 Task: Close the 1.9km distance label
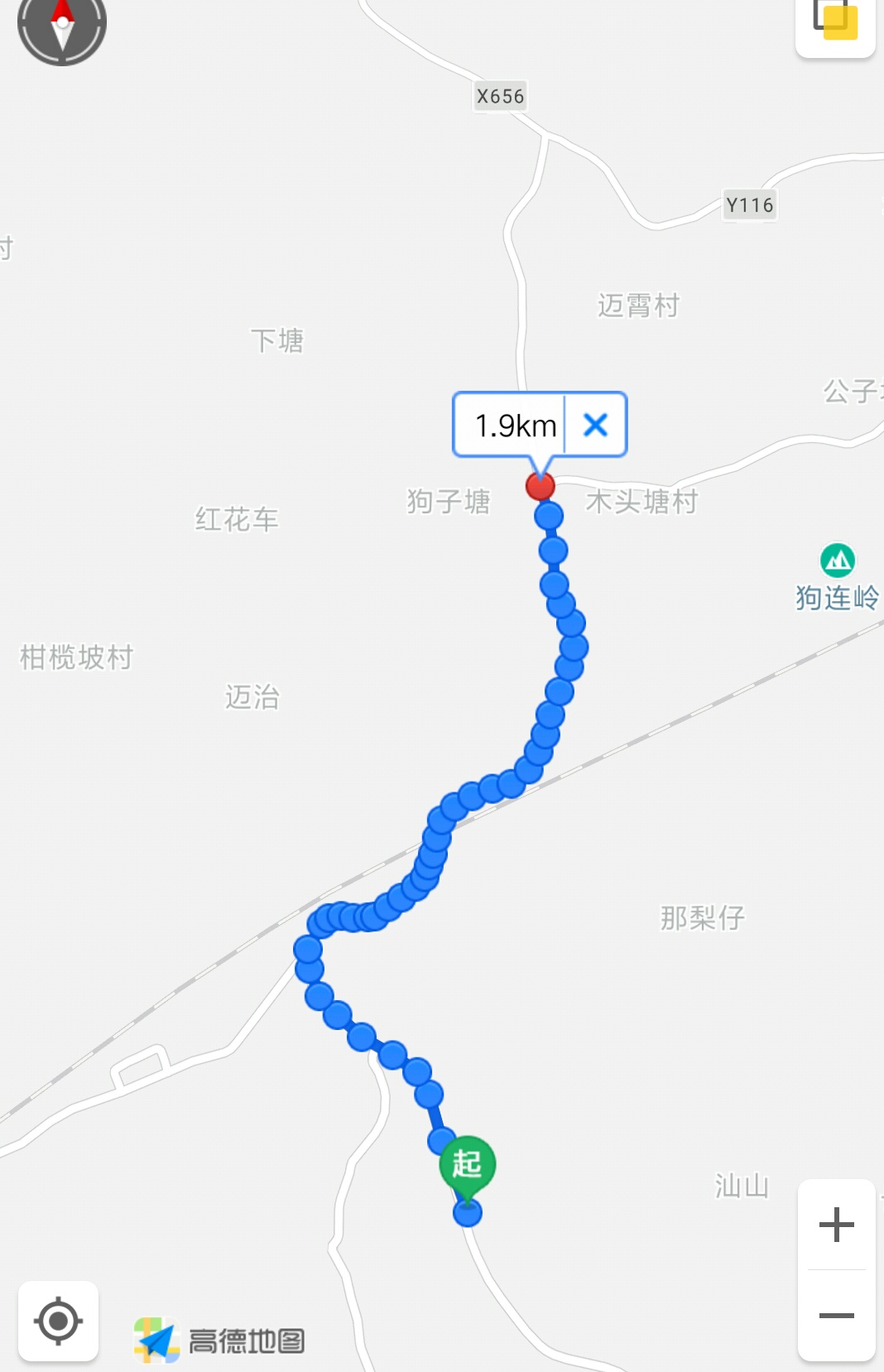pyautogui.click(x=595, y=425)
